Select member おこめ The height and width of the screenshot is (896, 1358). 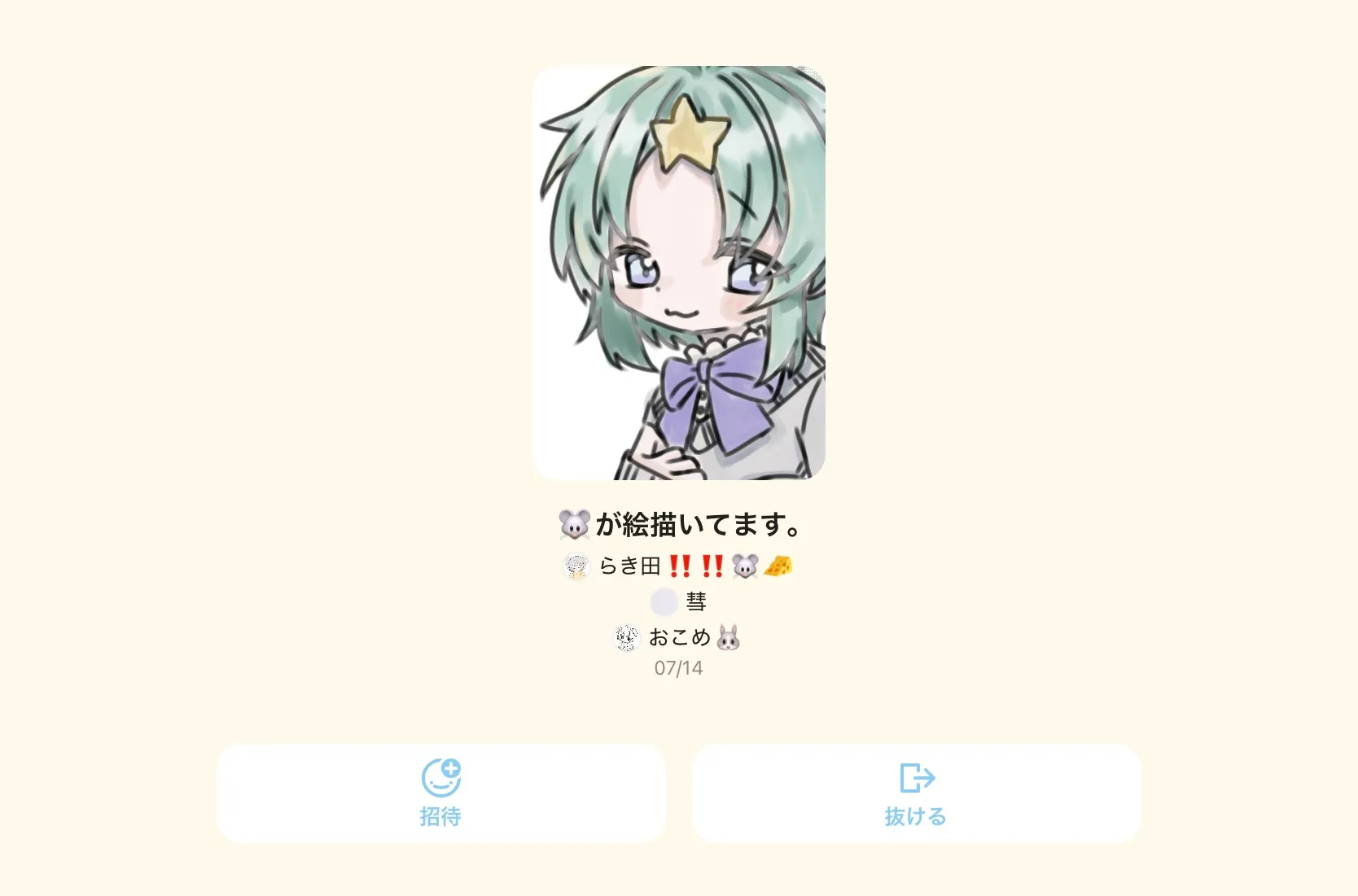(678, 638)
